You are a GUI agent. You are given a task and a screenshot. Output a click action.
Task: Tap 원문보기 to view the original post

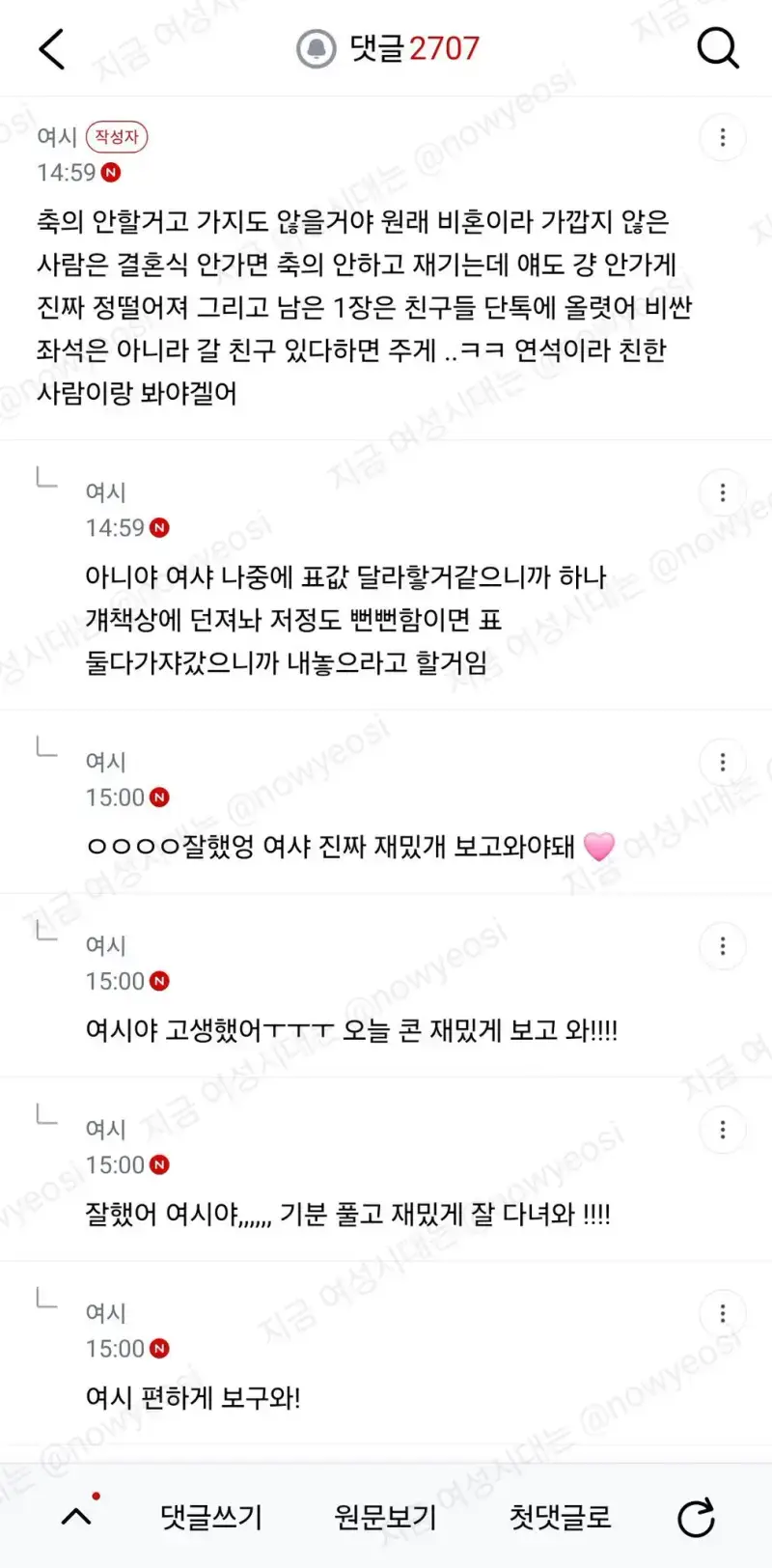[385, 1517]
